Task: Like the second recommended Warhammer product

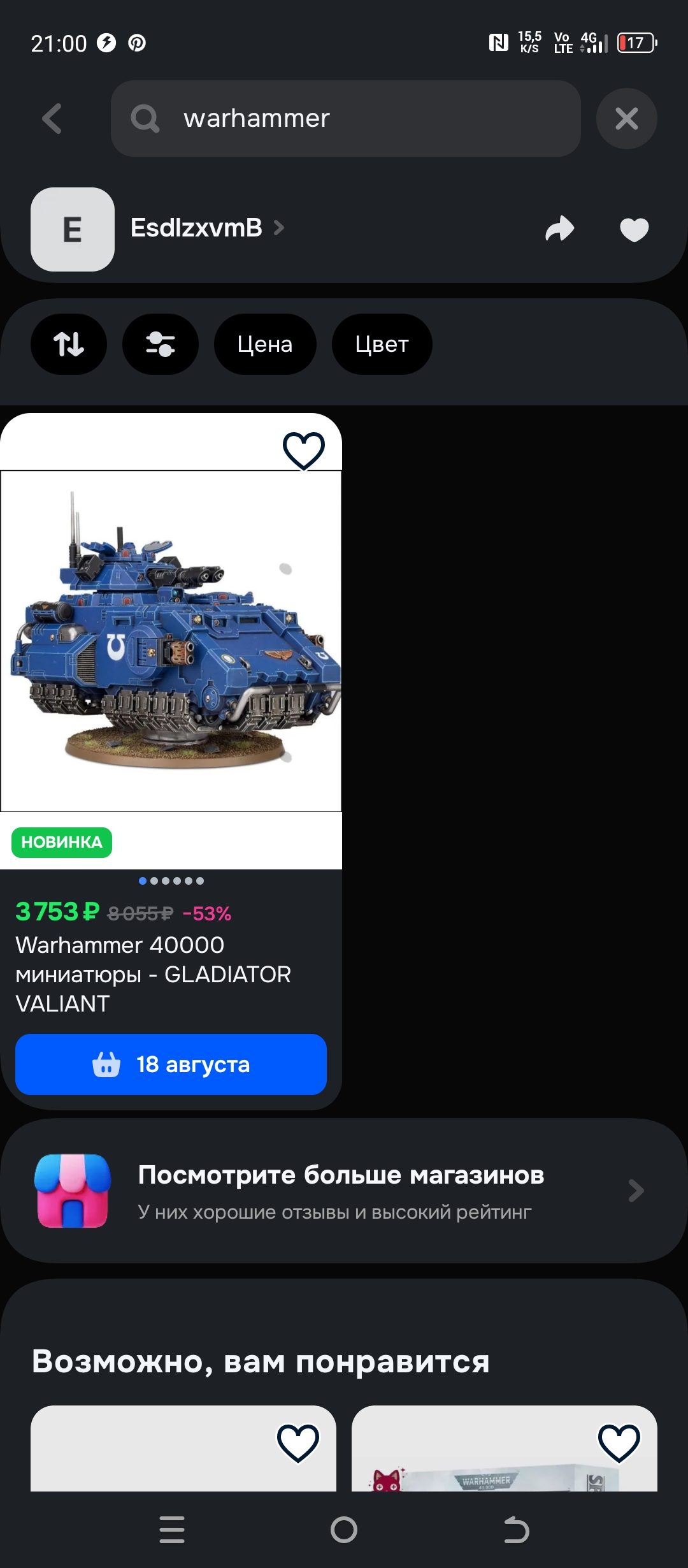Action: (x=619, y=1442)
